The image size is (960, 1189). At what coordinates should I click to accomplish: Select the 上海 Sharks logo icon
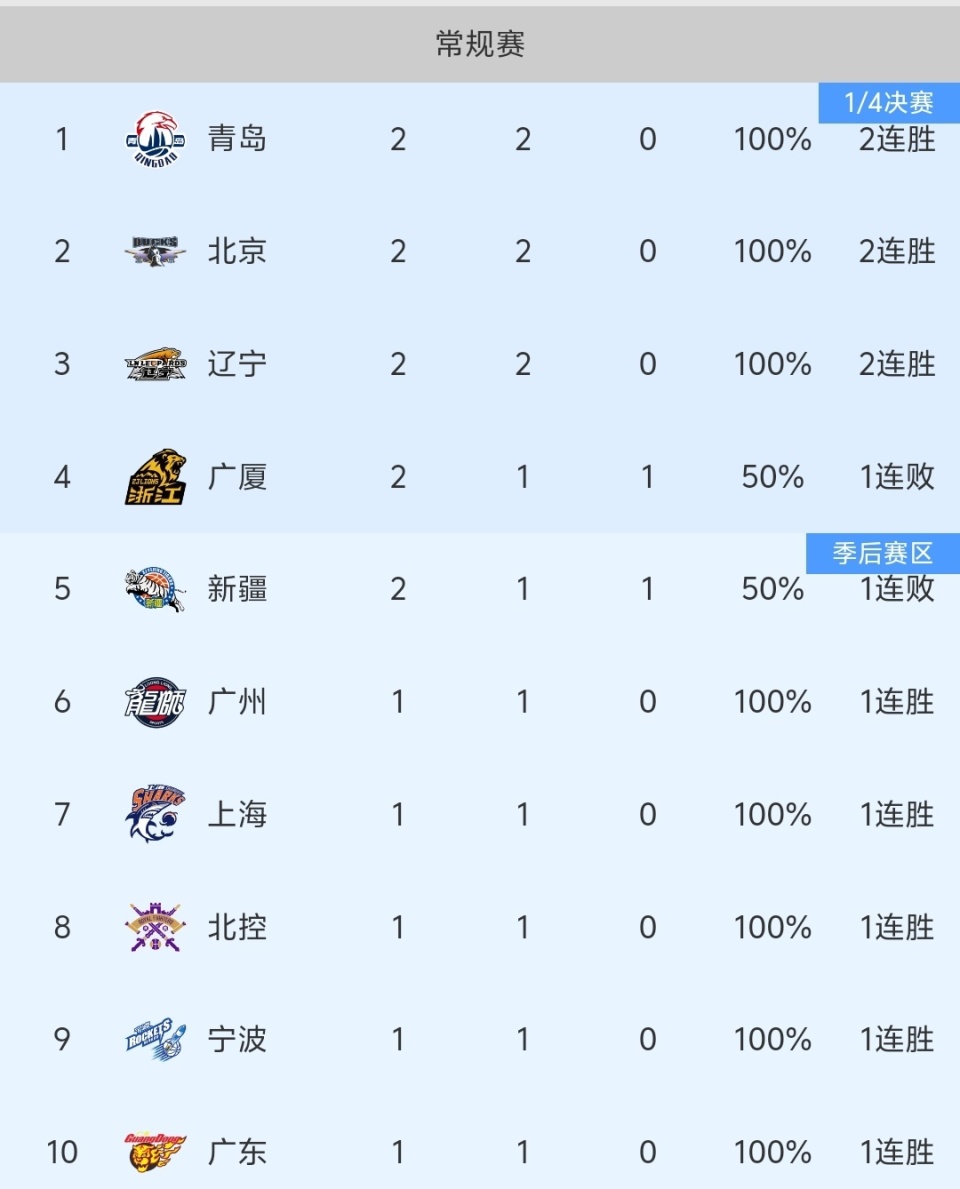click(153, 814)
